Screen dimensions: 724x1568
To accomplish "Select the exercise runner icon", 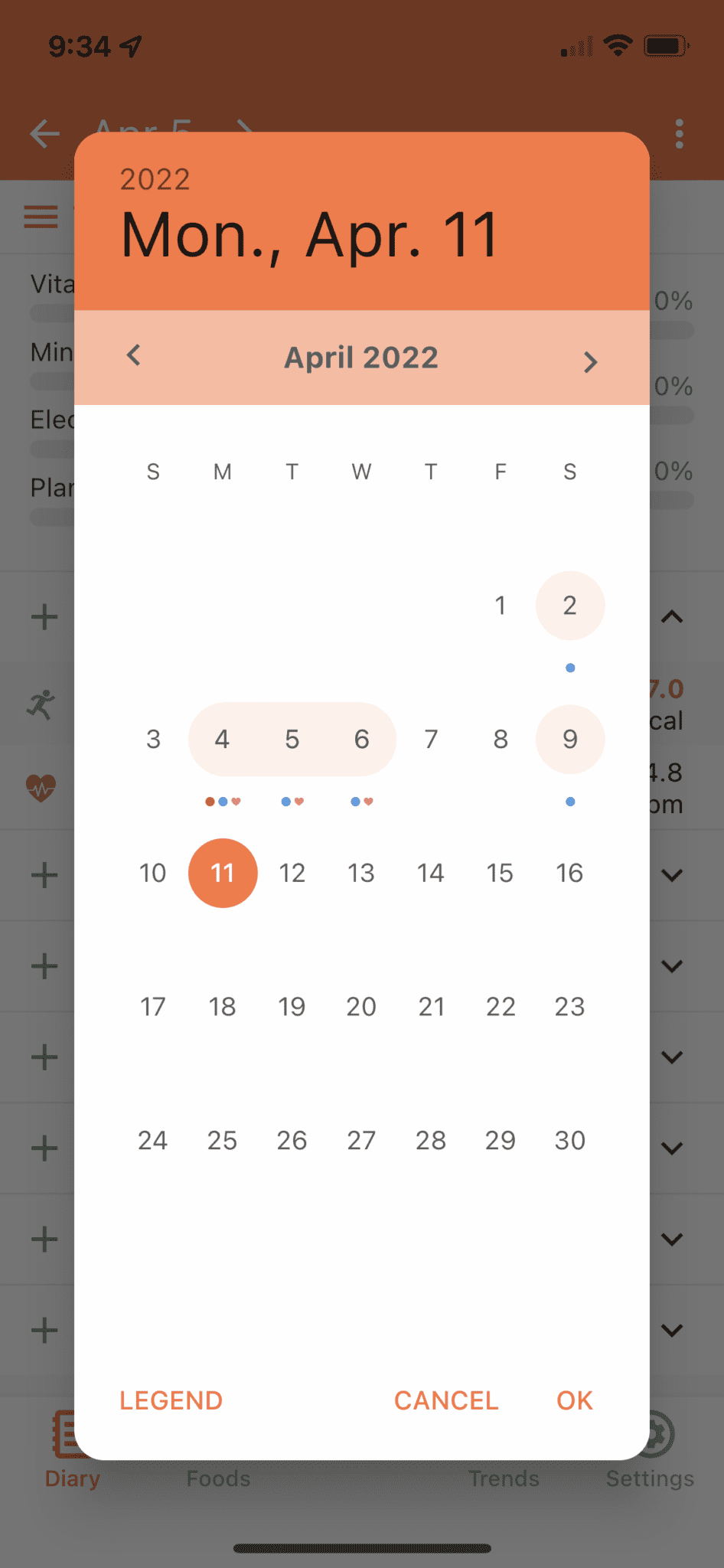I will click(44, 704).
